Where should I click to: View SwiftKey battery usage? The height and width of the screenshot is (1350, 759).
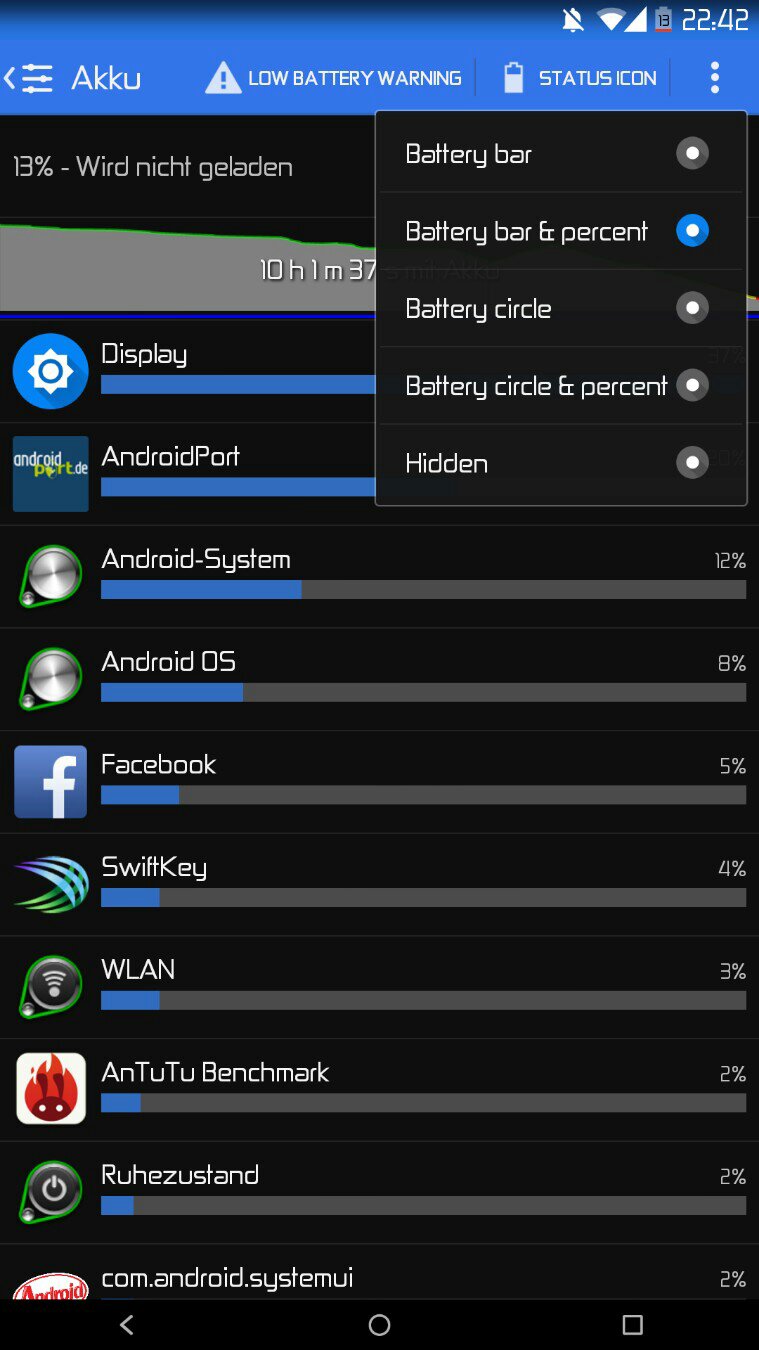[380, 884]
